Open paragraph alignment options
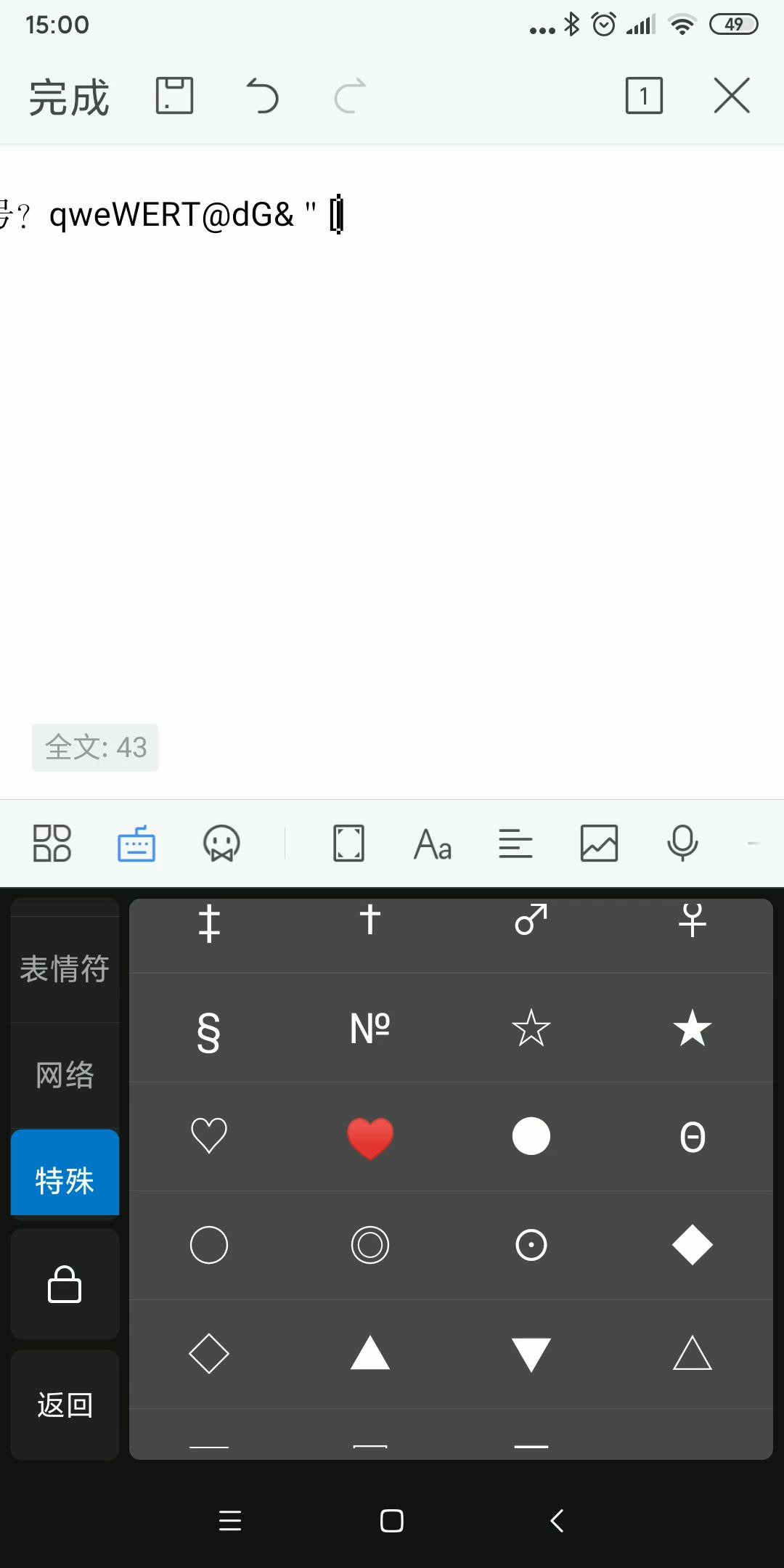 (x=515, y=844)
